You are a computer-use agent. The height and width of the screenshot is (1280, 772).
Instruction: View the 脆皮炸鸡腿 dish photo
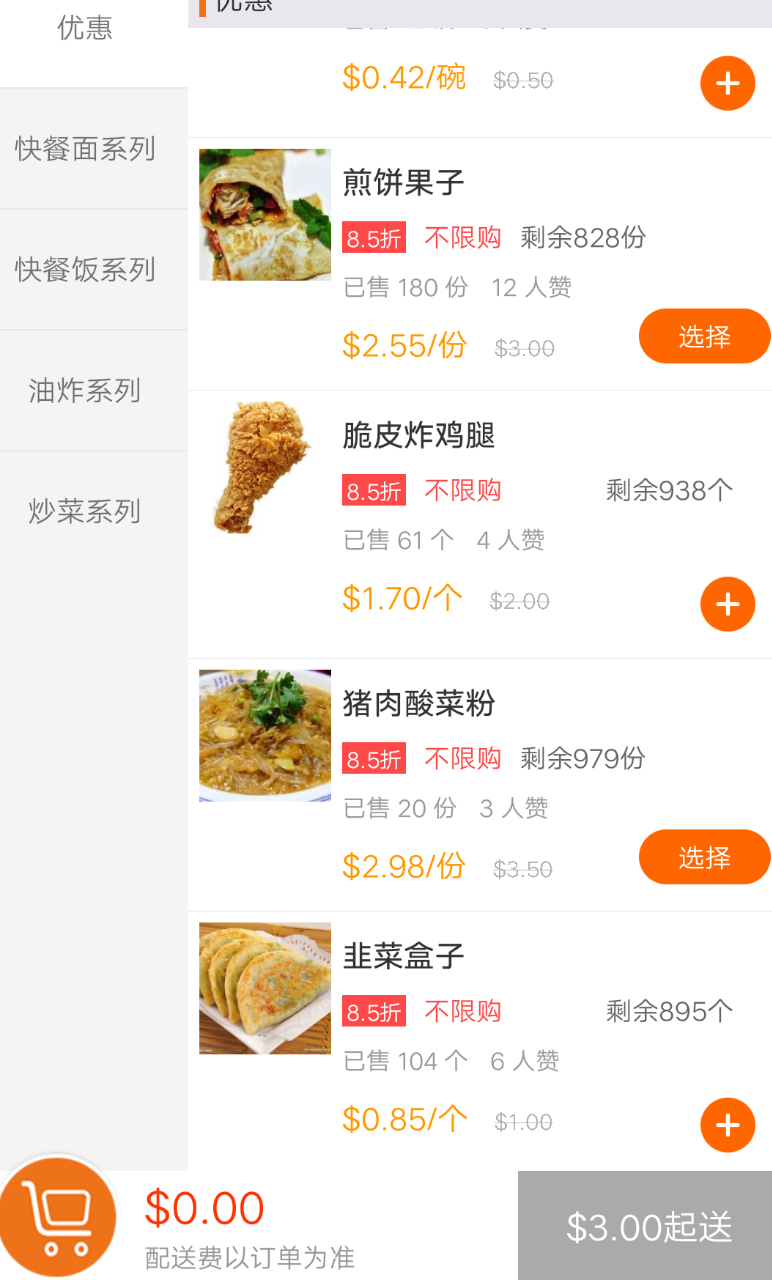(x=265, y=467)
